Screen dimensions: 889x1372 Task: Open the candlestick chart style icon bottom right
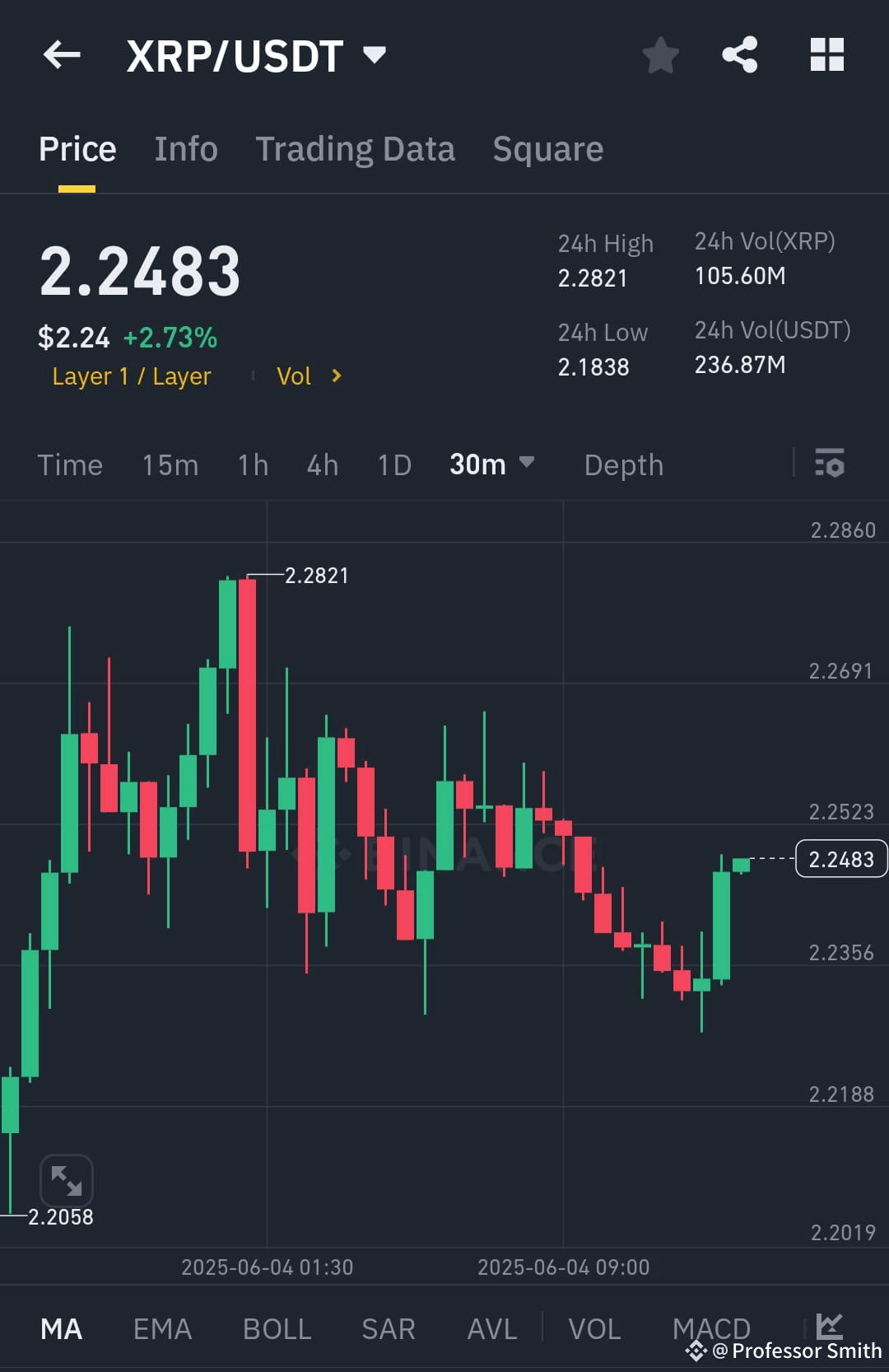coord(831,1328)
